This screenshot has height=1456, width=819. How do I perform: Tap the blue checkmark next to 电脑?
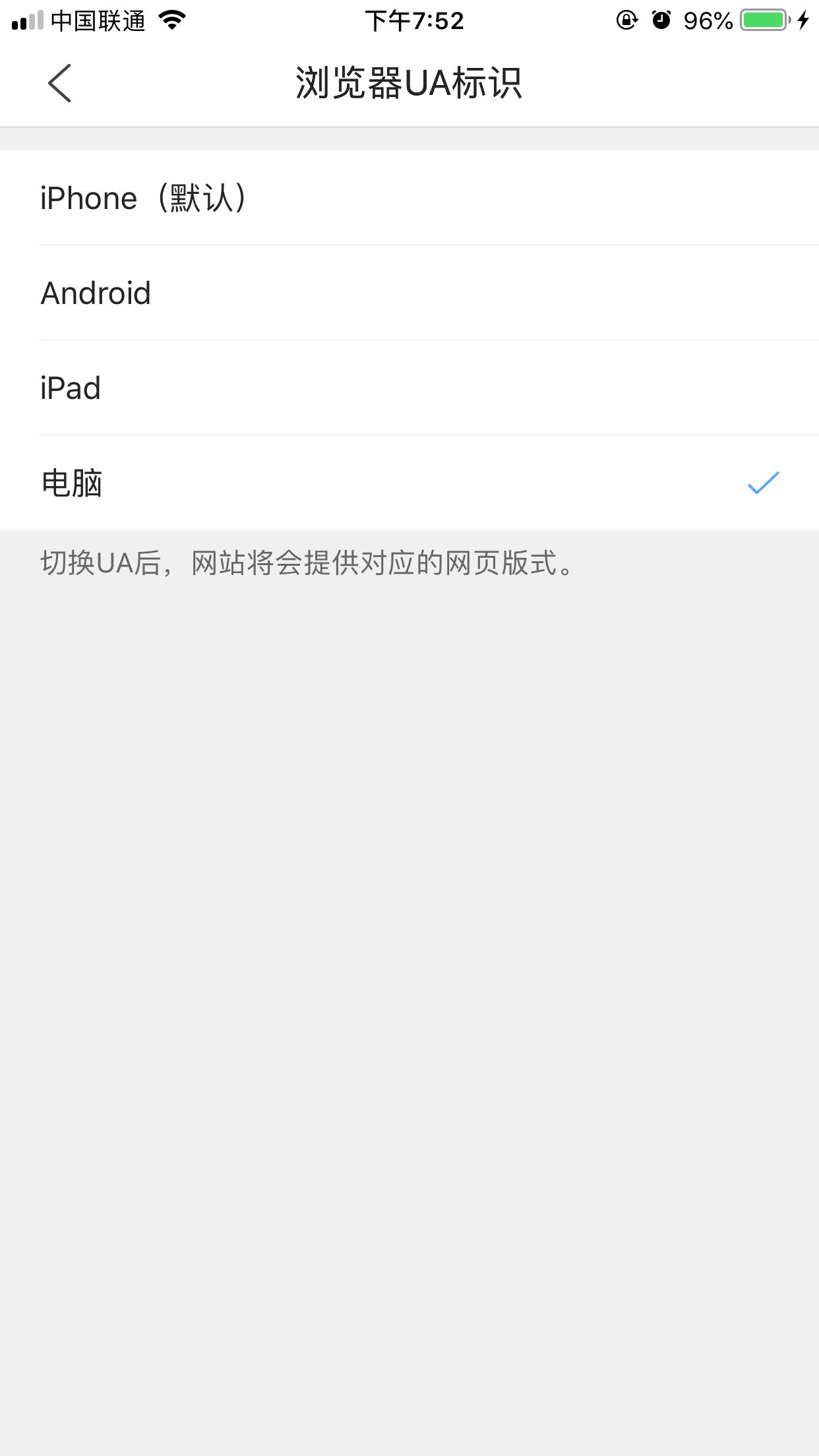coord(763,483)
